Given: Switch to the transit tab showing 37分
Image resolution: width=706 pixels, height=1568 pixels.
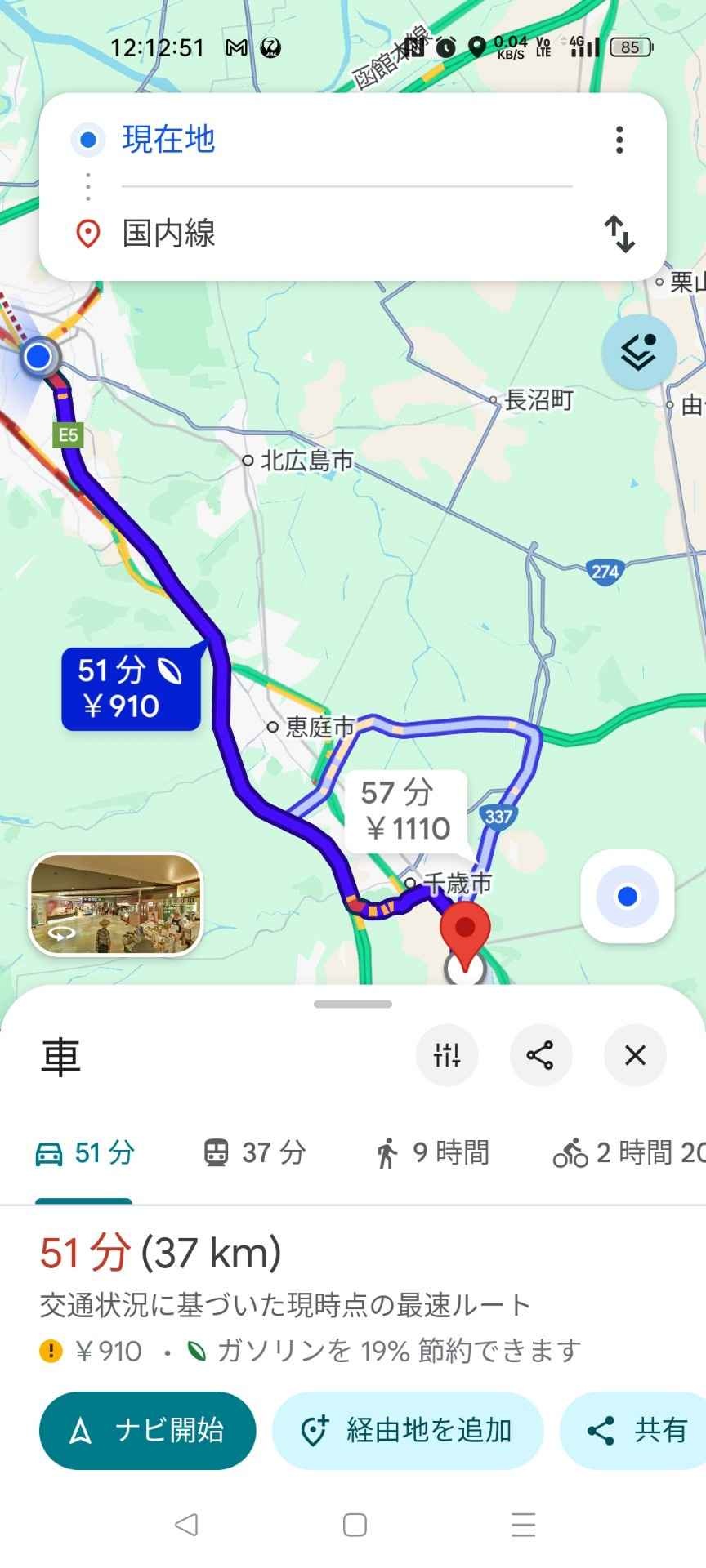Looking at the screenshot, I should pos(252,1152).
